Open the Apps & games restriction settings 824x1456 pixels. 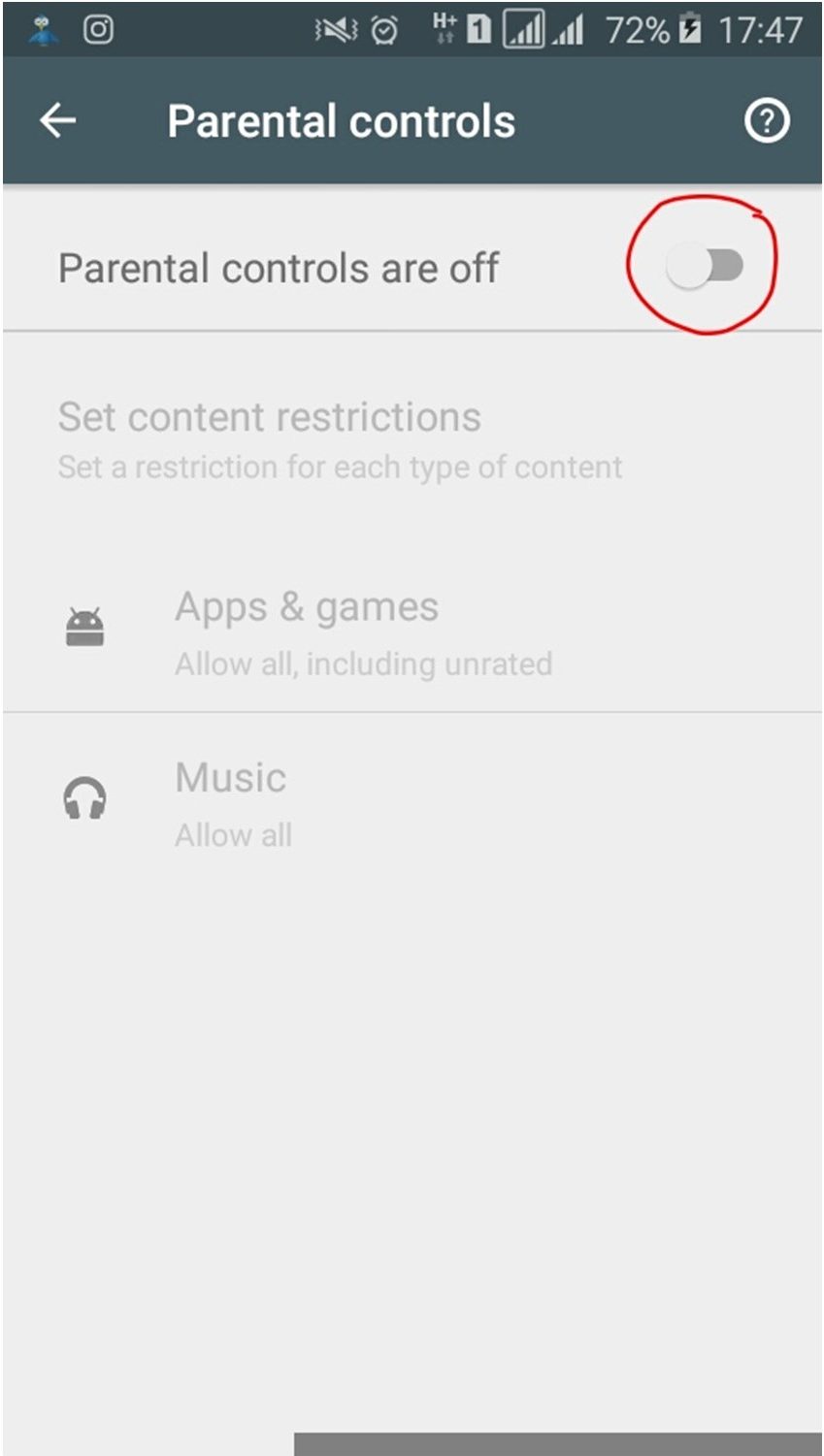pos(307,606)
